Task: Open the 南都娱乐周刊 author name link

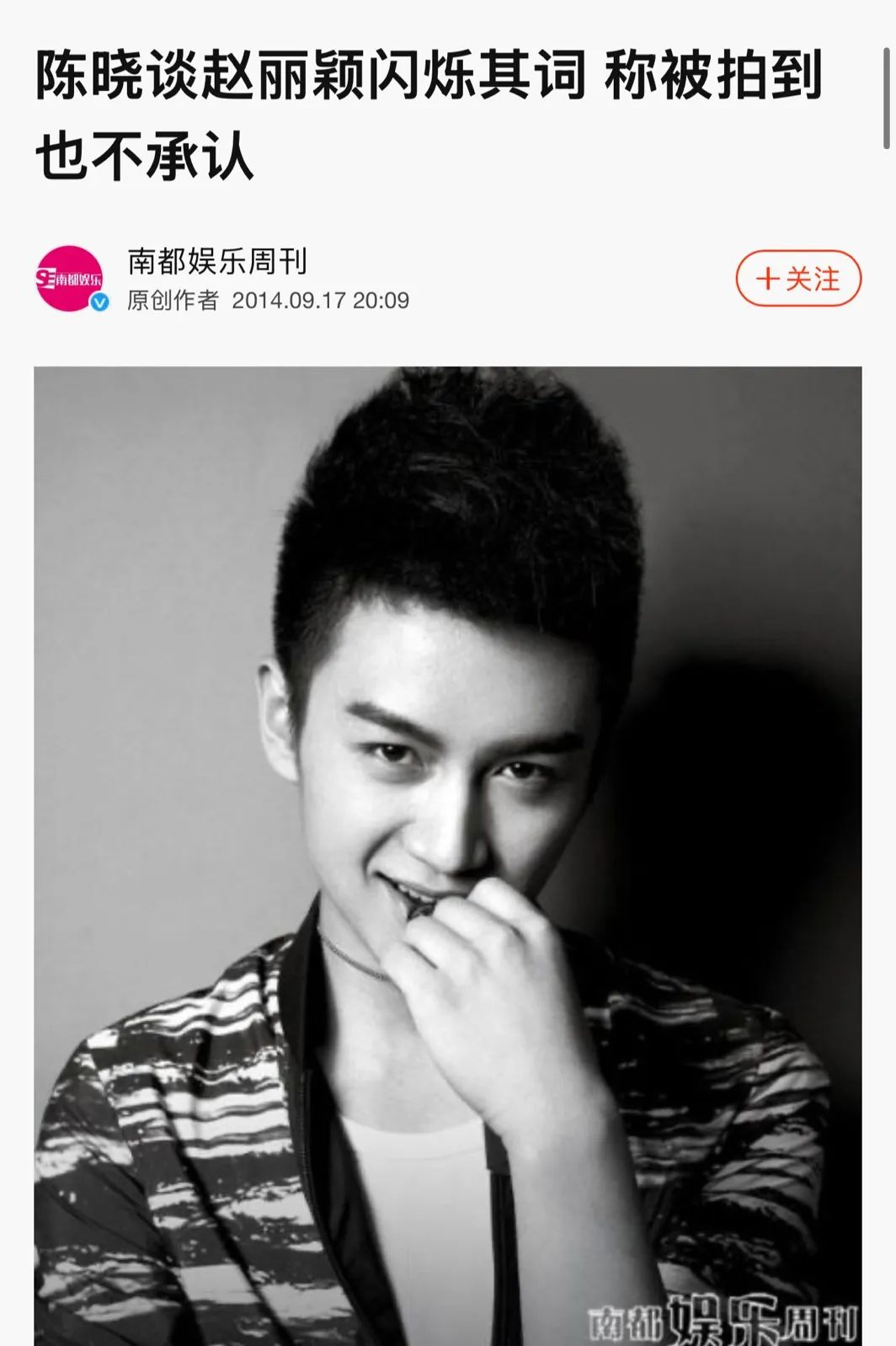Action: click(x=217, y=261)
